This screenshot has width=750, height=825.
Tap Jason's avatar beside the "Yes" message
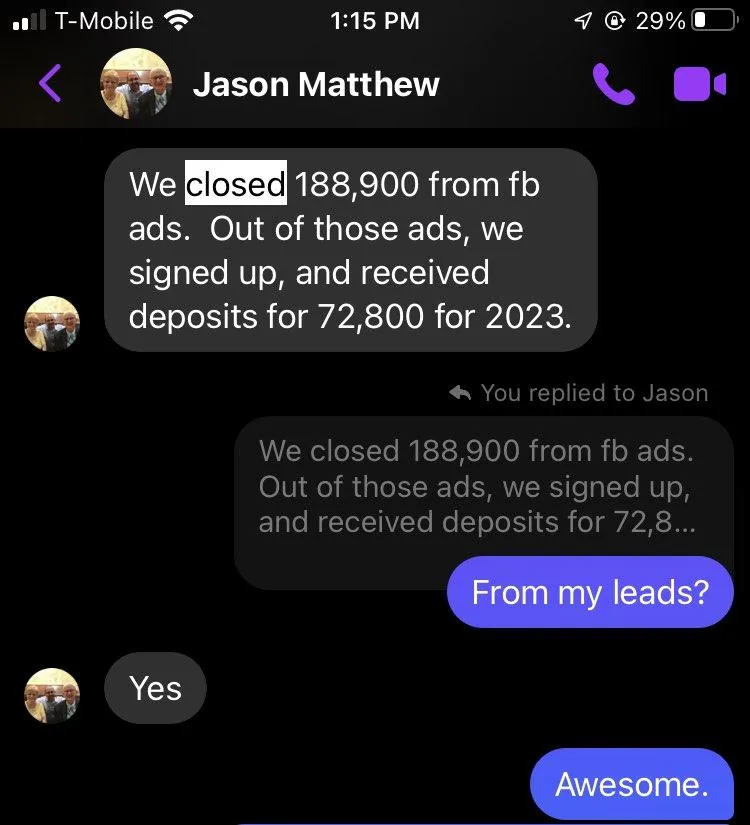(52, 693)
